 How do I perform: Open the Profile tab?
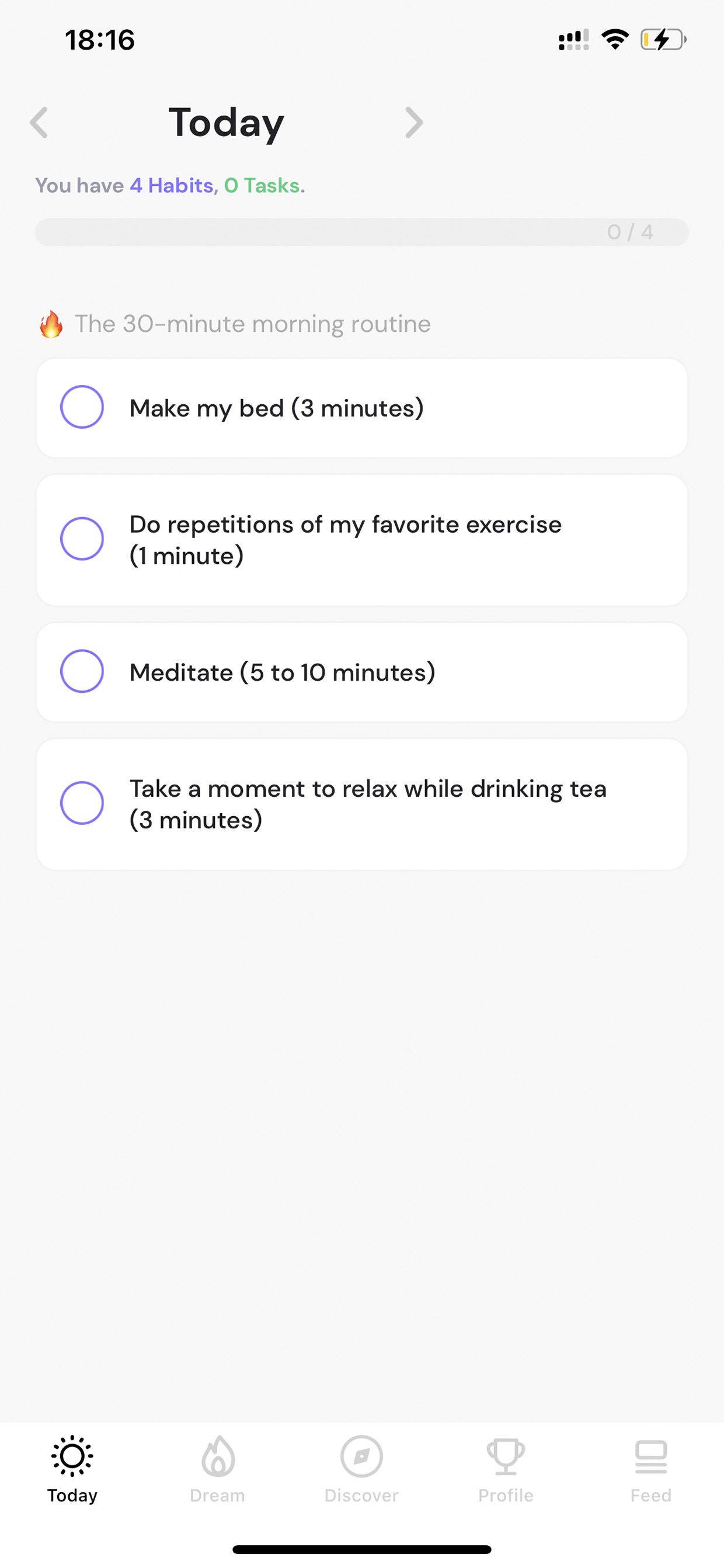click(x=506, y=1469)
